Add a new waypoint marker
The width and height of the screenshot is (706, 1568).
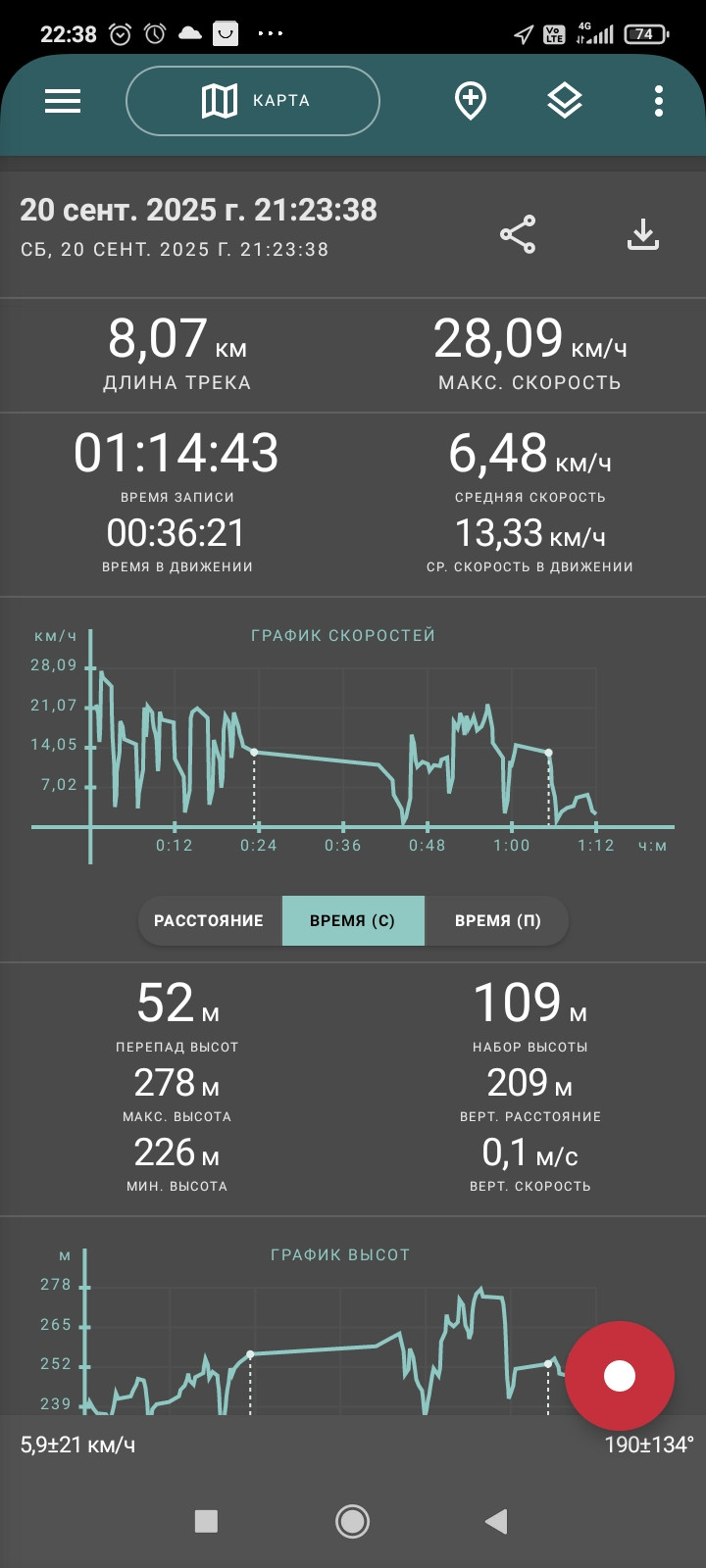coord(471,101)
